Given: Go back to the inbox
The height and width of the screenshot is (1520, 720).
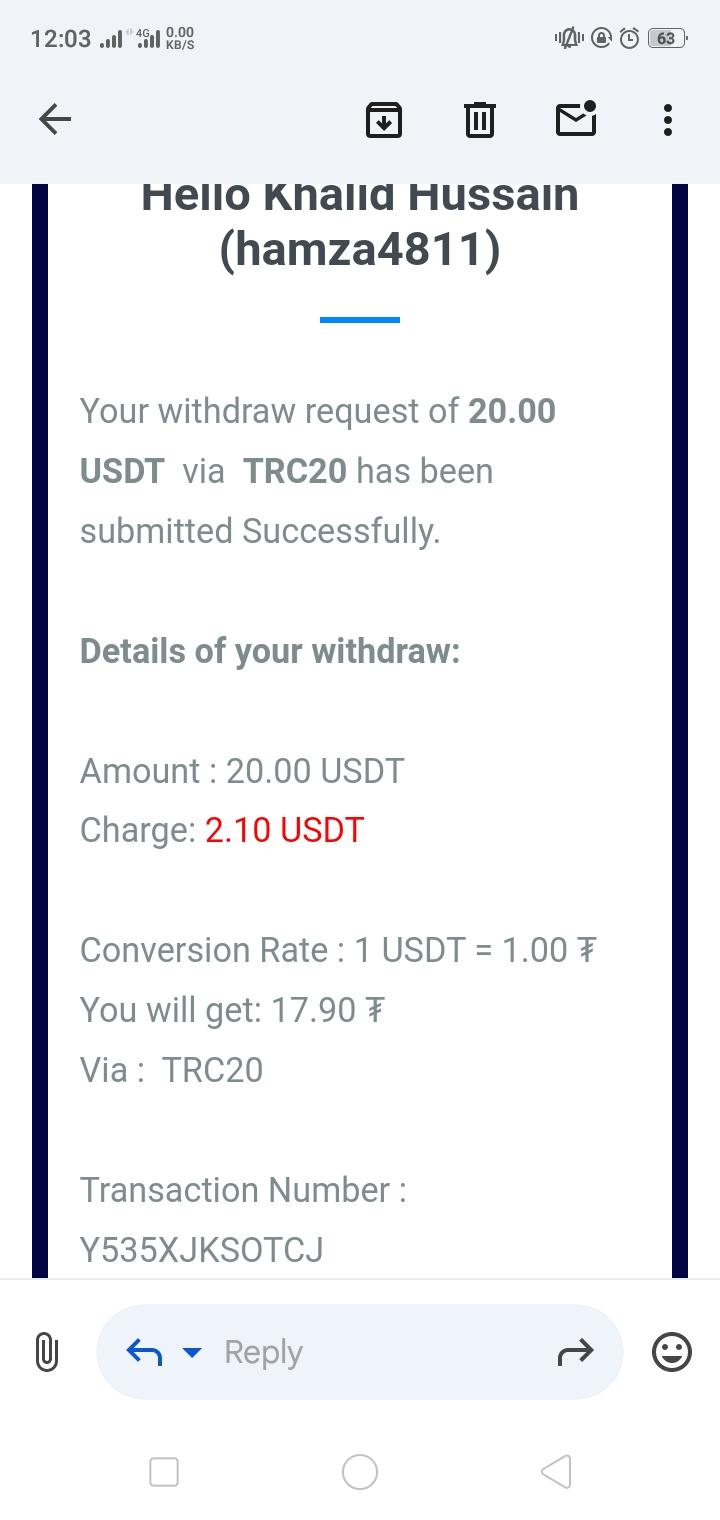Looking at the screenshot, I should pyautogui.click(x=55, y=120).
